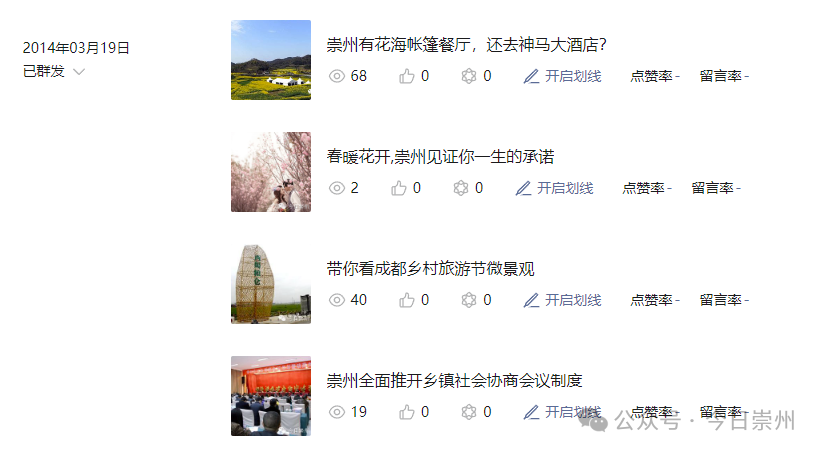Open article 春暖花开,崇州见证你一生的承诺

(440, 157)
